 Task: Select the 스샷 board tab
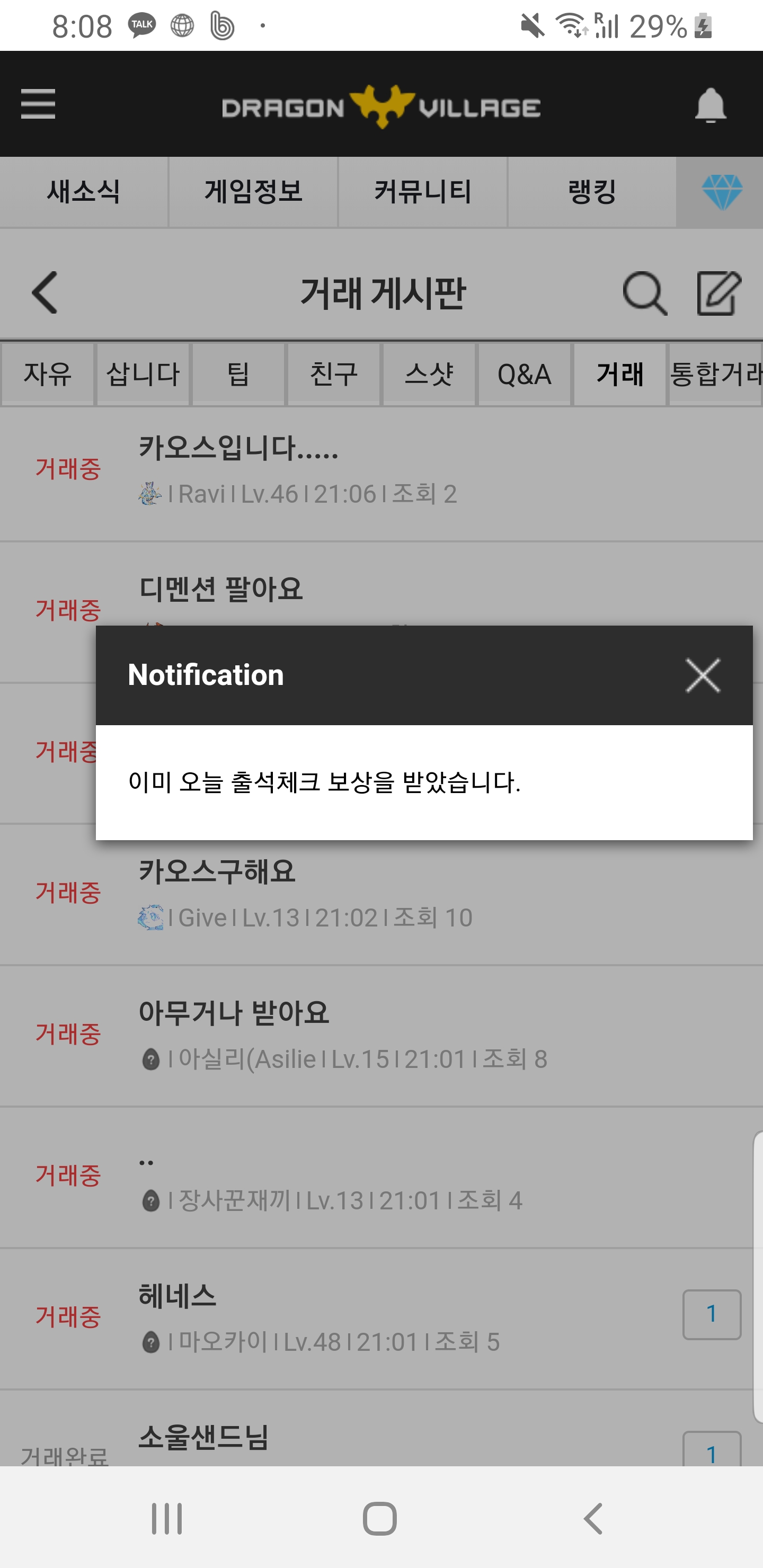tap(429, 374)
